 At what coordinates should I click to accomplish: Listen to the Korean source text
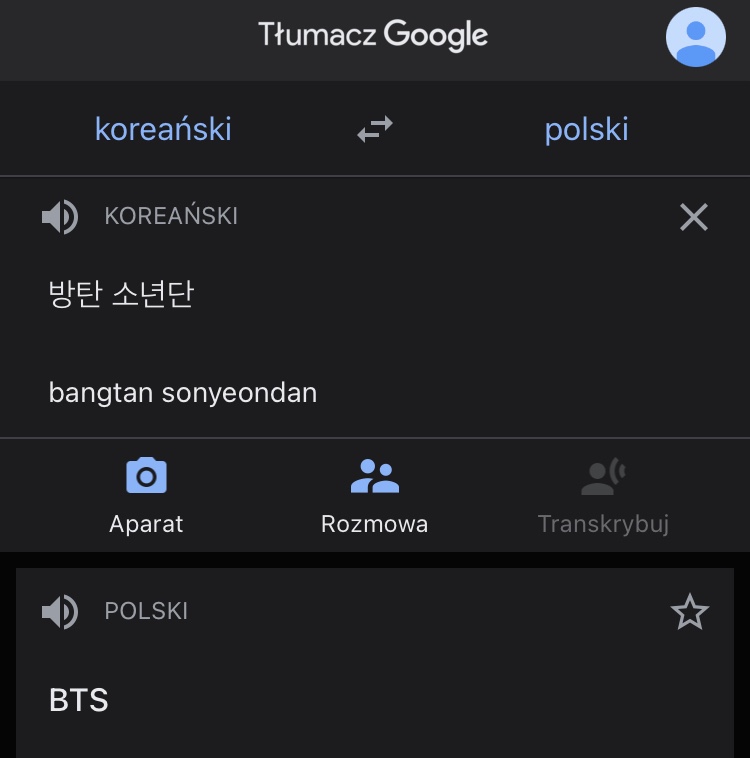pos(60,216)
